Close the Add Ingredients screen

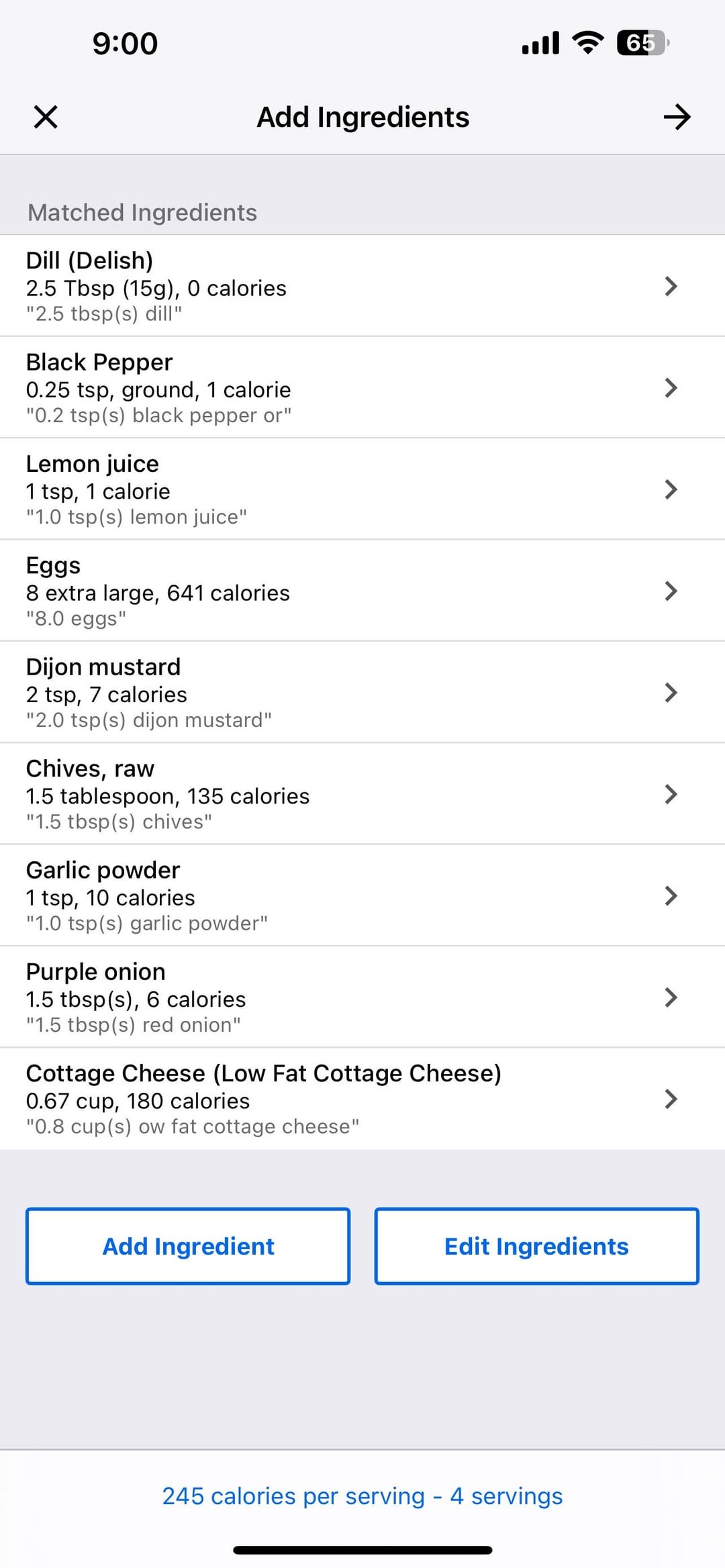pos(46,117)
